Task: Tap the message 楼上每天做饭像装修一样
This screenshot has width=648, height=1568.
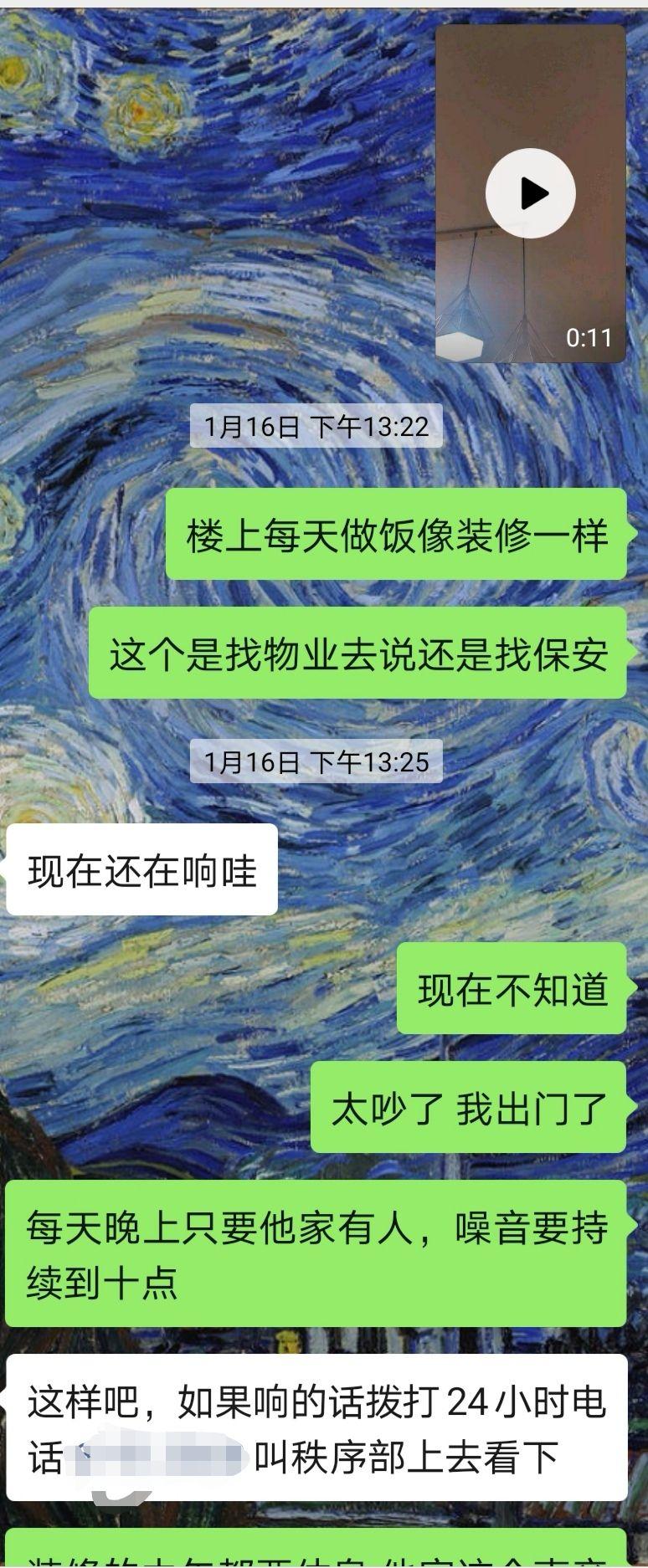Action: pos(400,540)
